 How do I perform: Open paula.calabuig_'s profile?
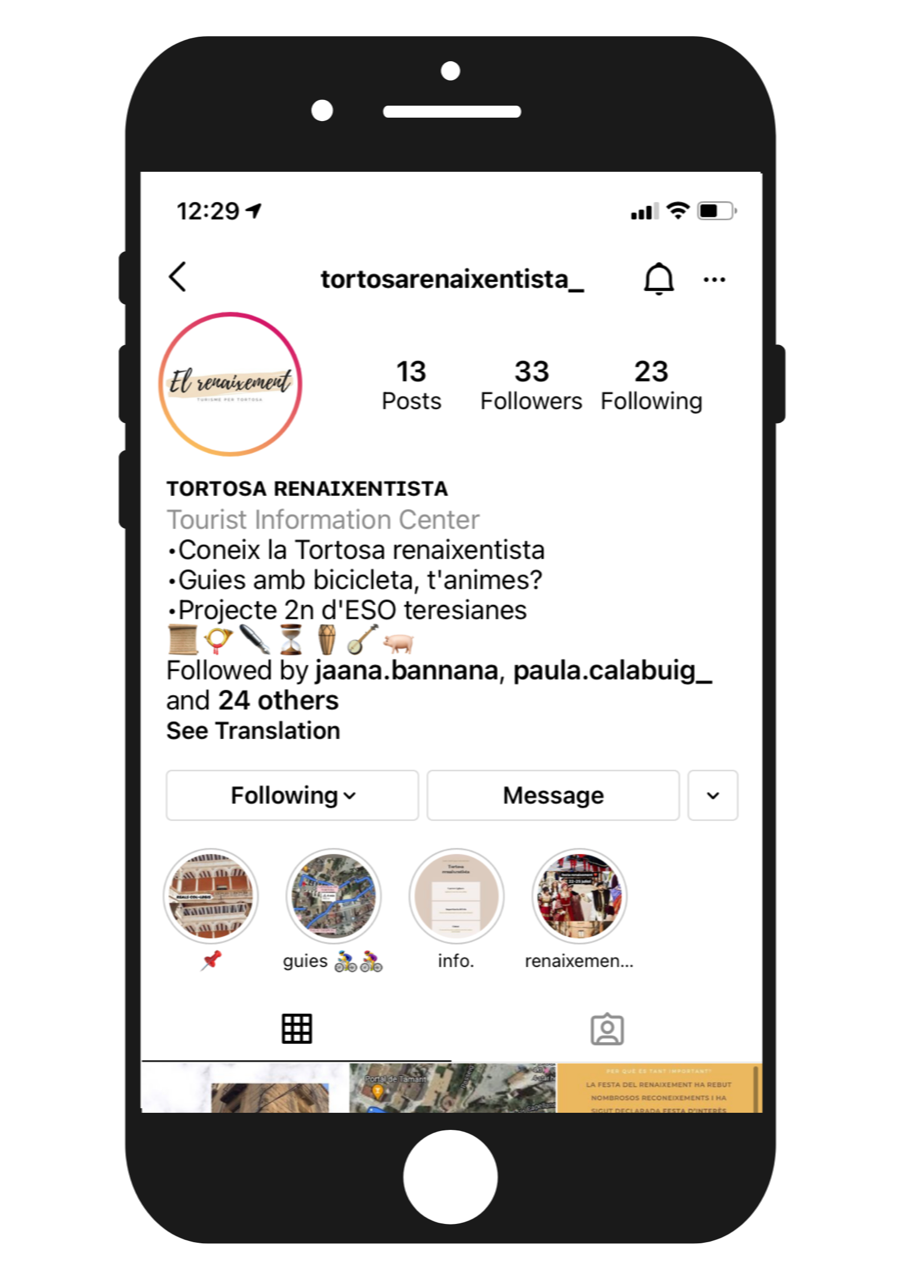coord(612,670)
